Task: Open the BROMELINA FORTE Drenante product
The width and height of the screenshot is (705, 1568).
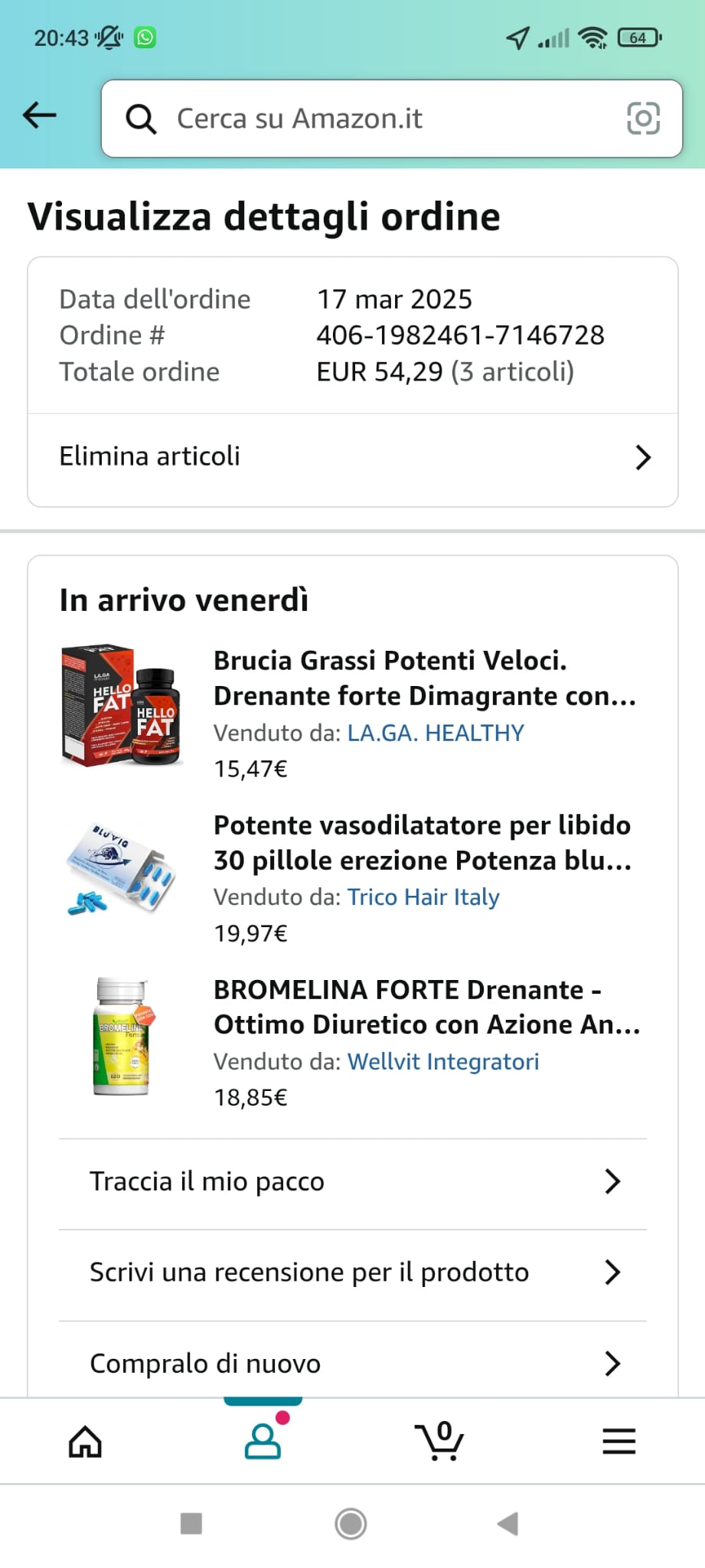Action: point(426,1007)
